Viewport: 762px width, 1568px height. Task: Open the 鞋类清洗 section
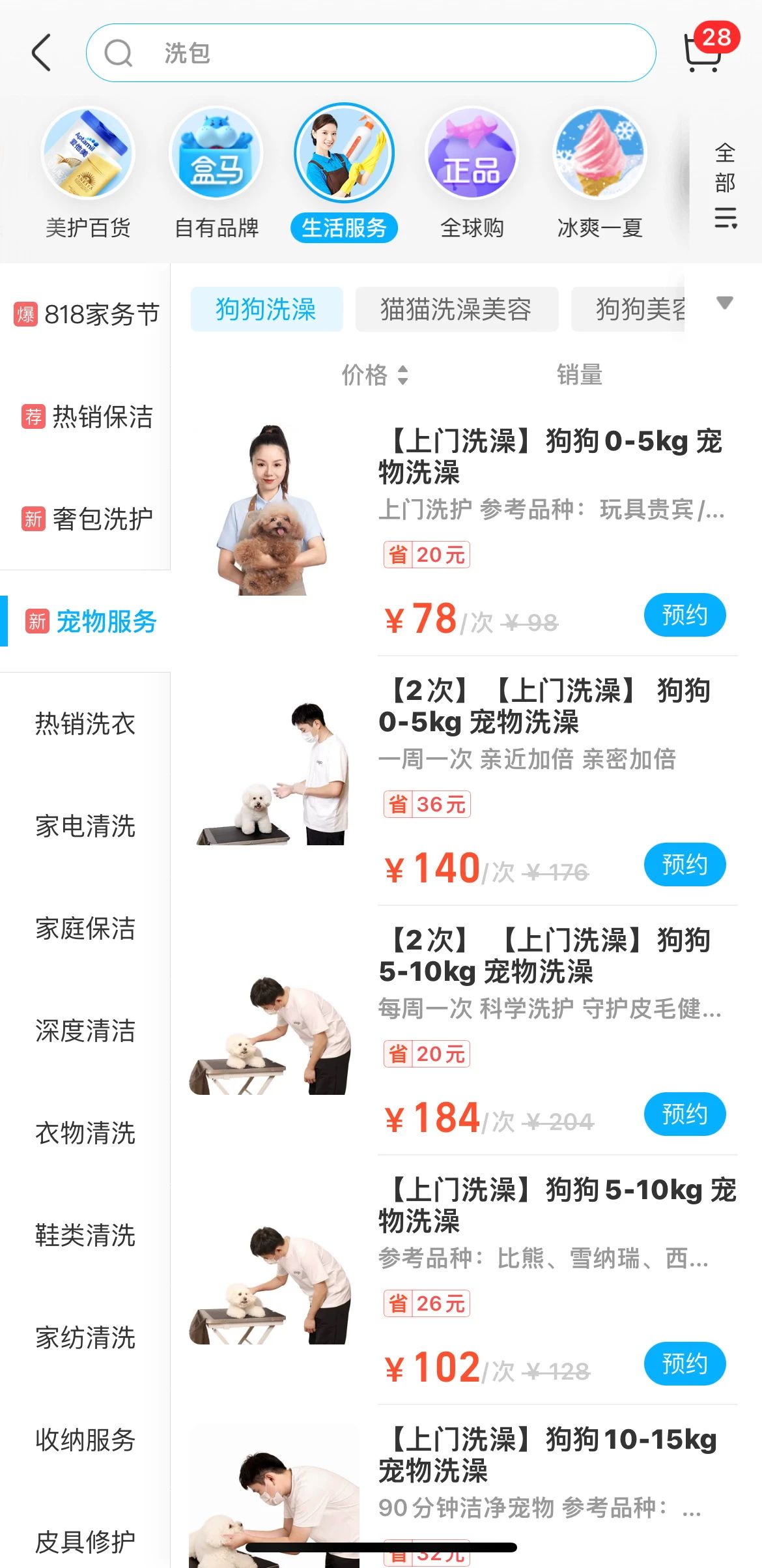tap(85, 1235)
